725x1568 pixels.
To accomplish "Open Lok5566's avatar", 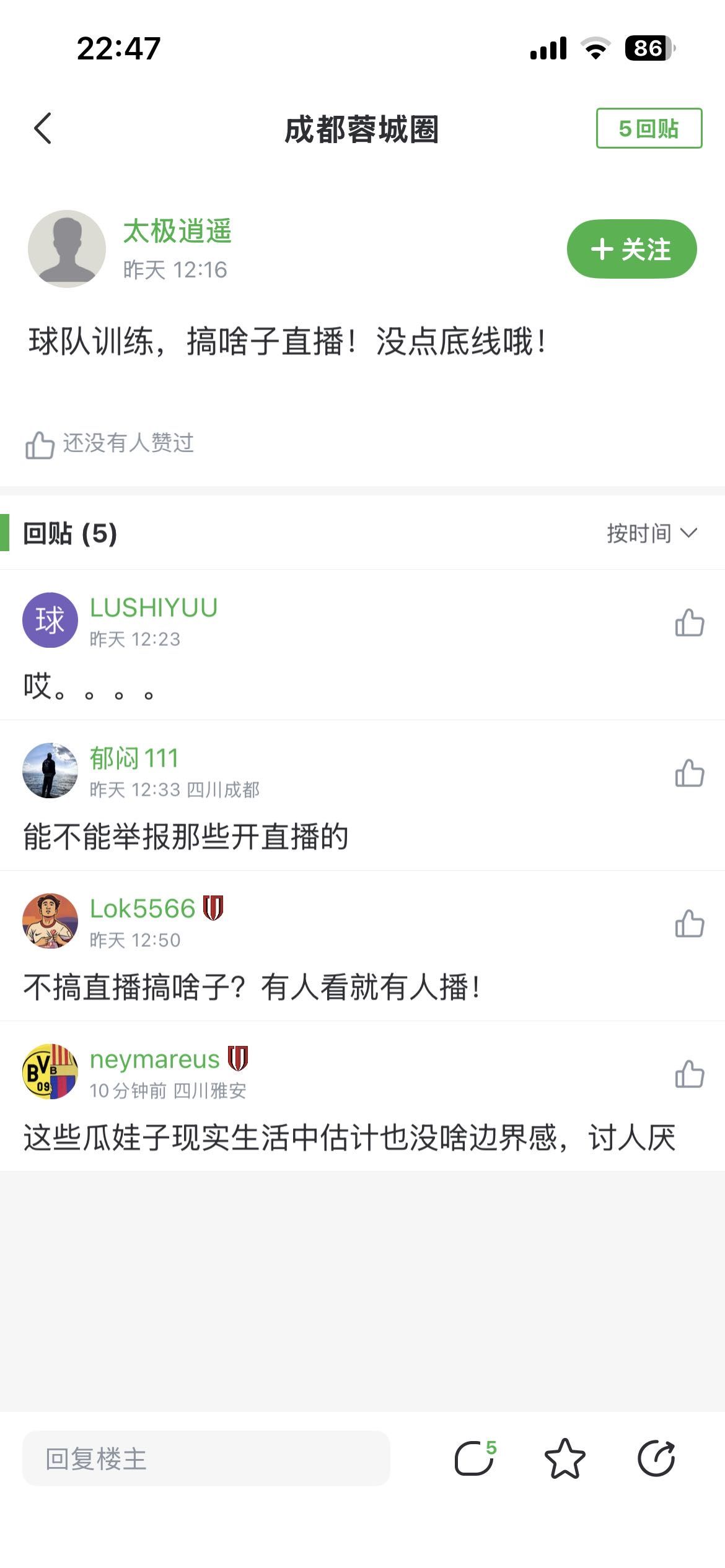I will (50, 921).
